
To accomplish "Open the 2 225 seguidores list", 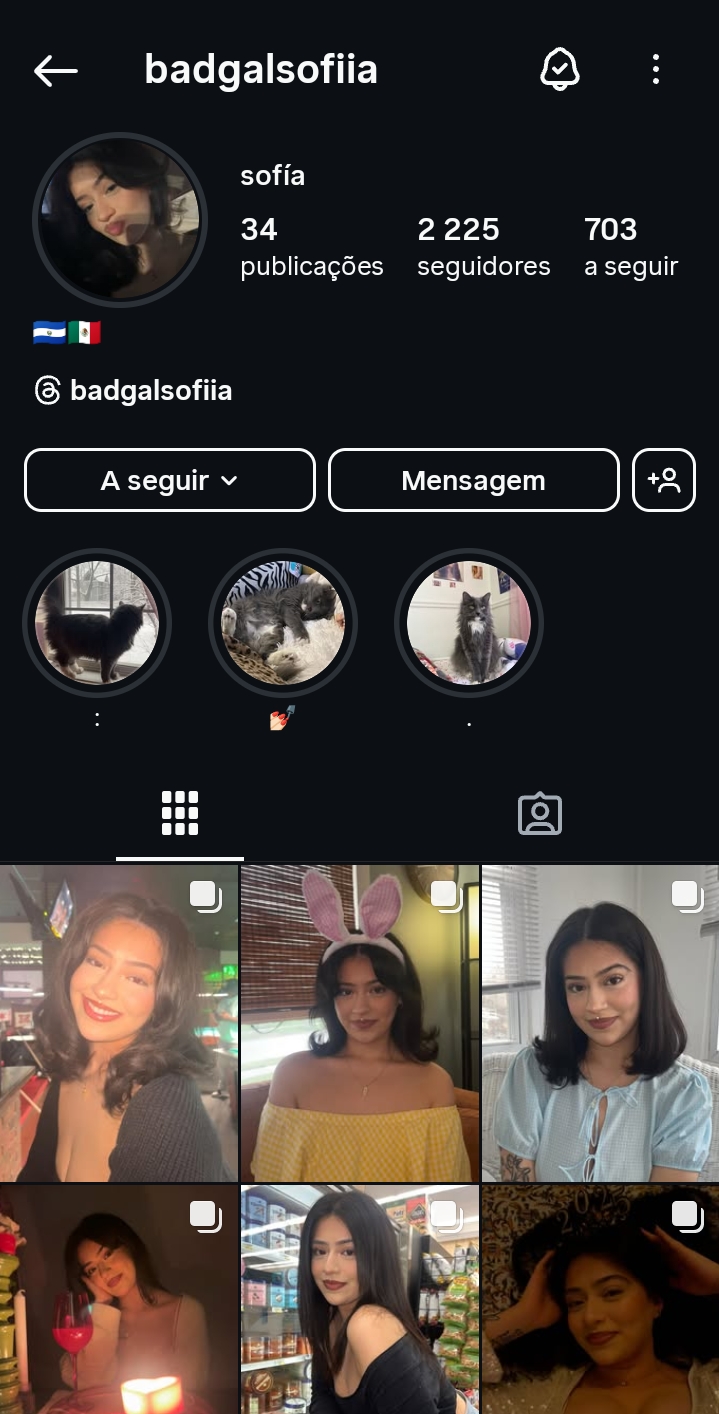I will (483, 246).
